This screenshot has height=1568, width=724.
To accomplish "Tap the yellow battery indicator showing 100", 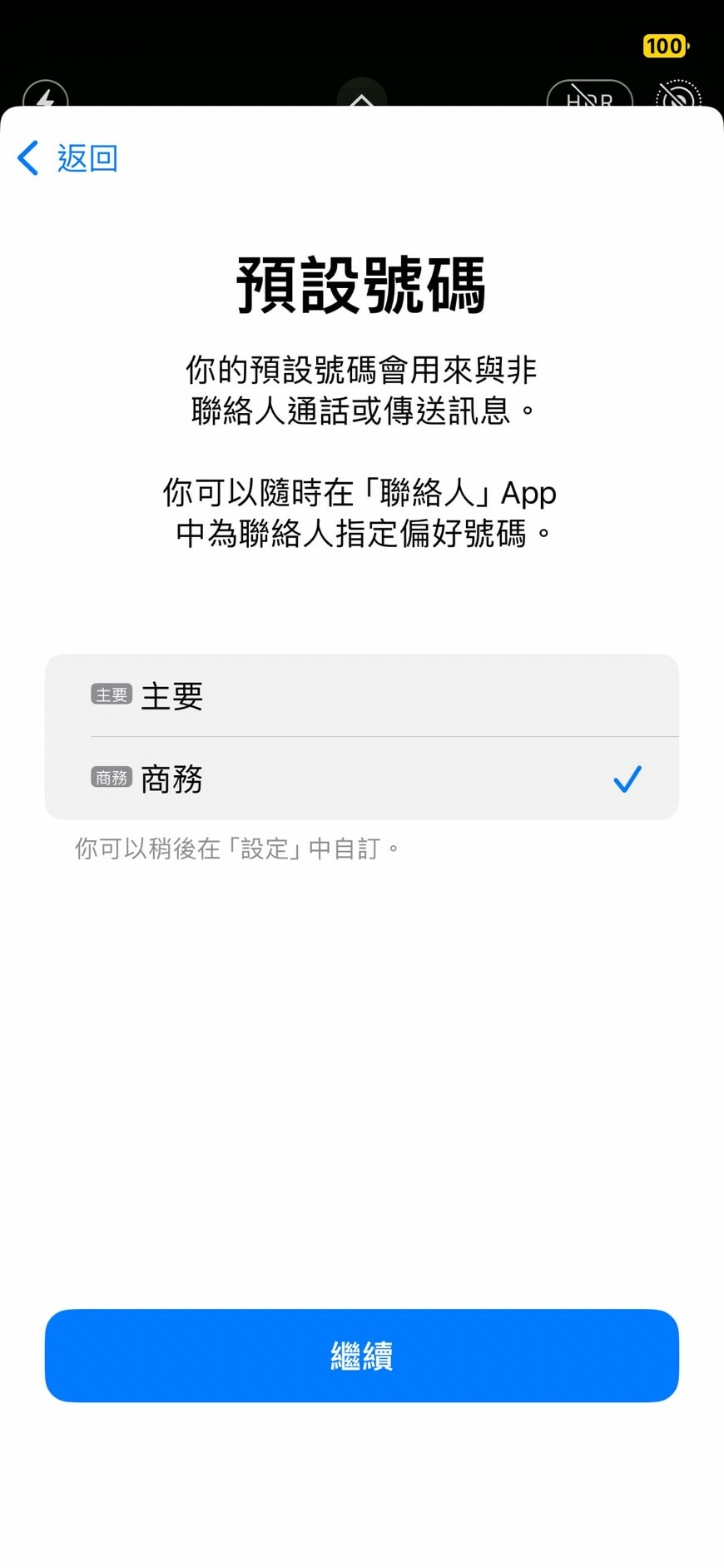I will (x=665, y=46).
